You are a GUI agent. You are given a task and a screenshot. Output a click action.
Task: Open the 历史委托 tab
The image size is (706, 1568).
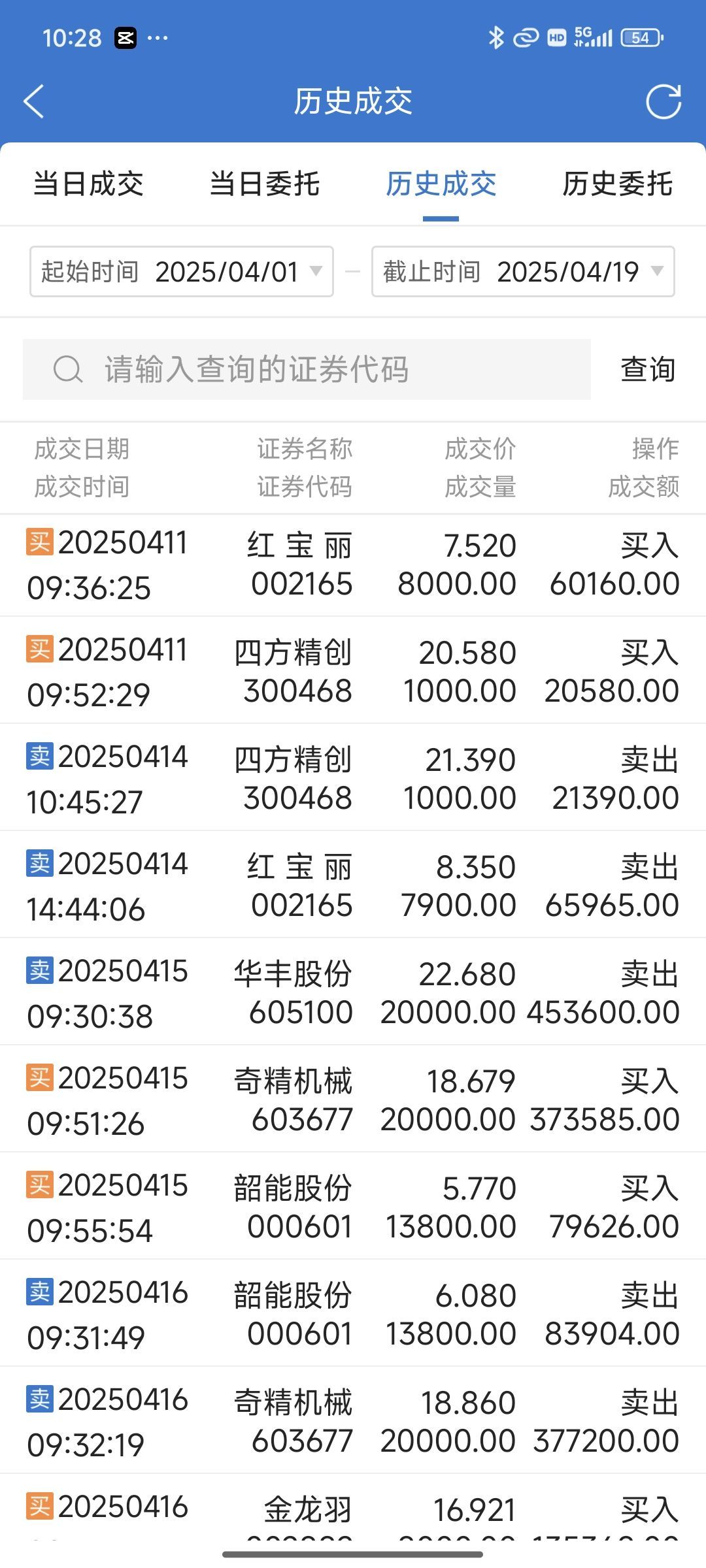[x=618, y=184]
